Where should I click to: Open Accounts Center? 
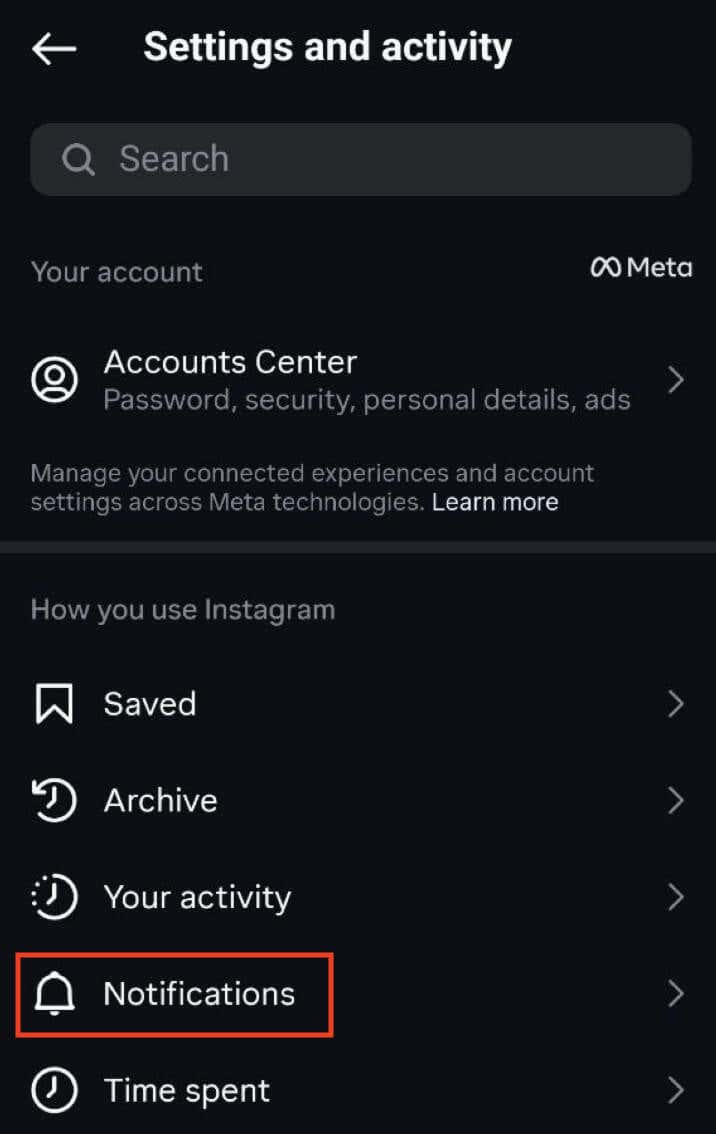tap(358, 380)
